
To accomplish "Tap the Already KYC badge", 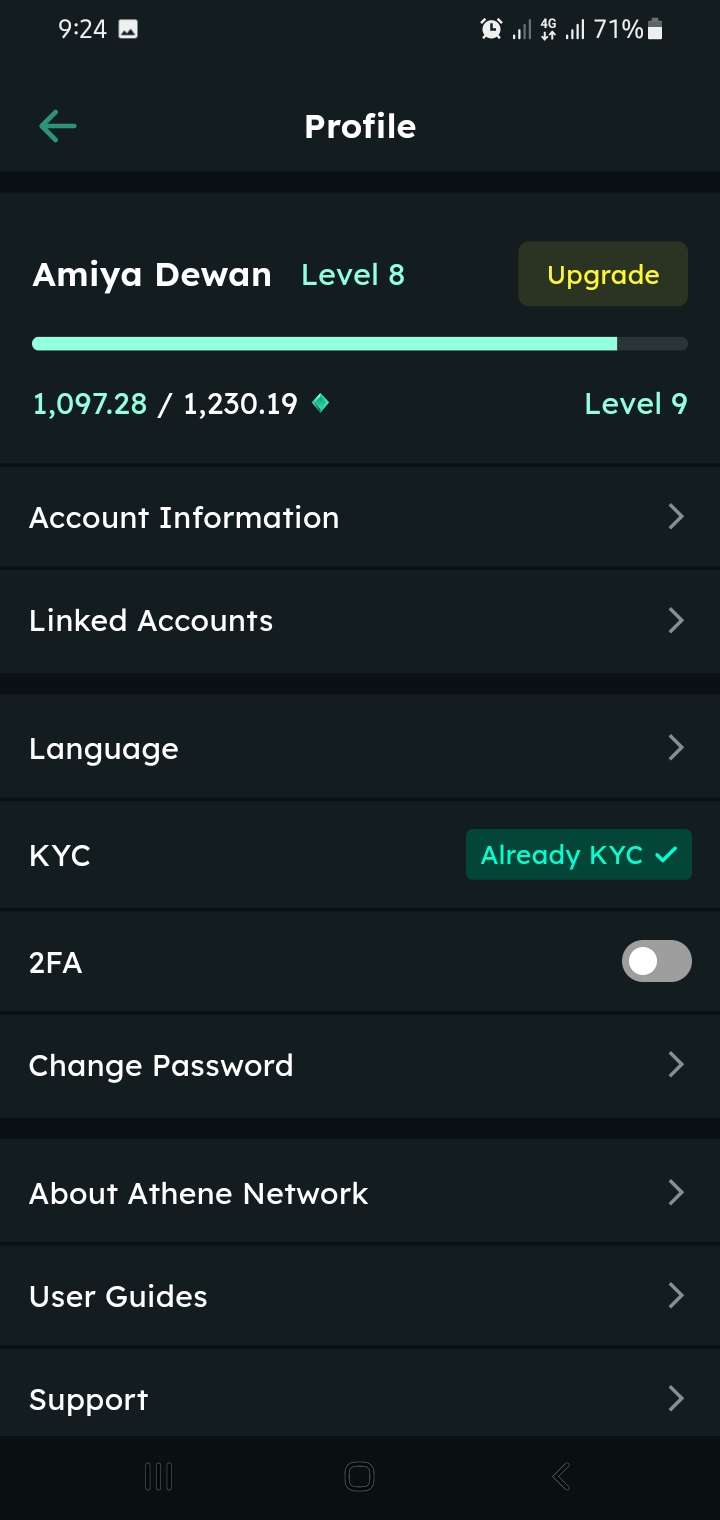I will pyautogui.click(x=578, y=855).
